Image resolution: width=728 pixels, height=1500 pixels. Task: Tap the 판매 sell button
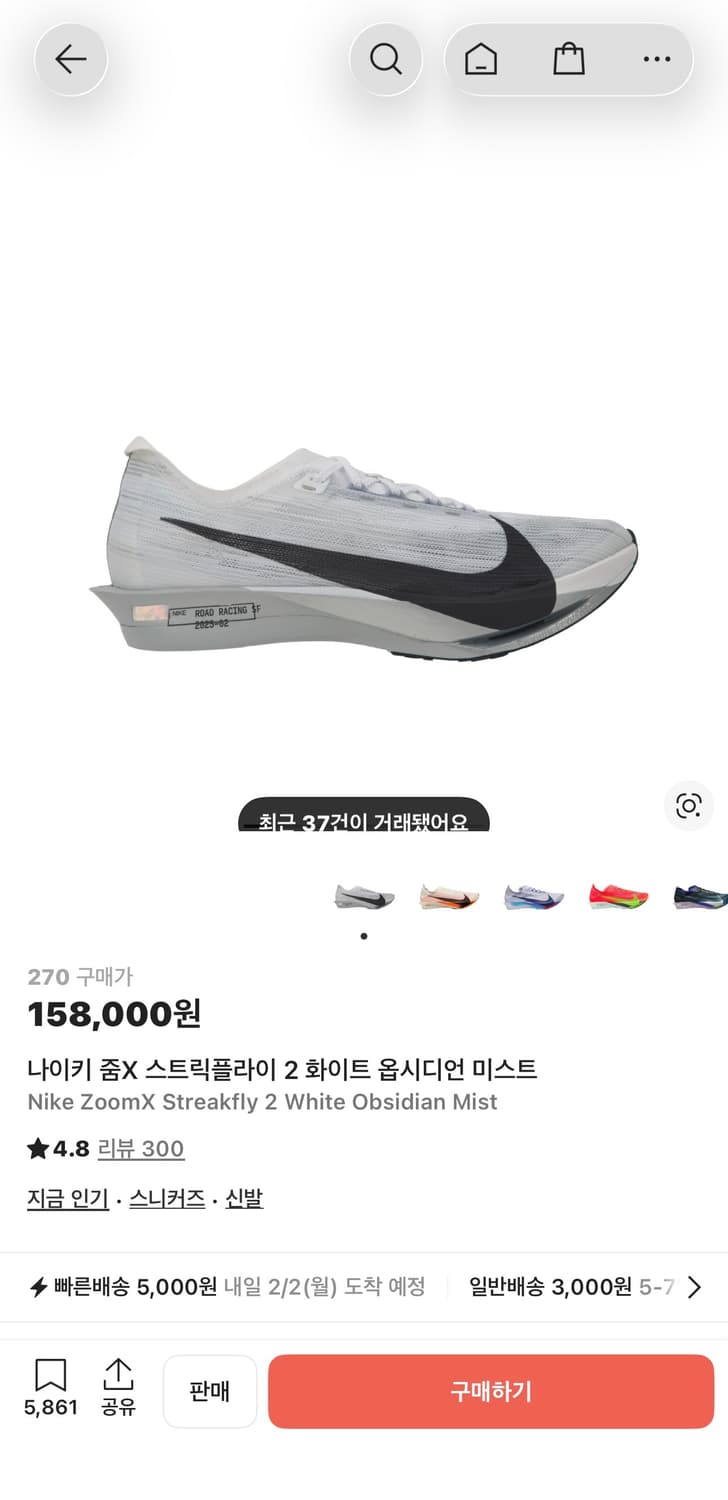(210, 1391)
